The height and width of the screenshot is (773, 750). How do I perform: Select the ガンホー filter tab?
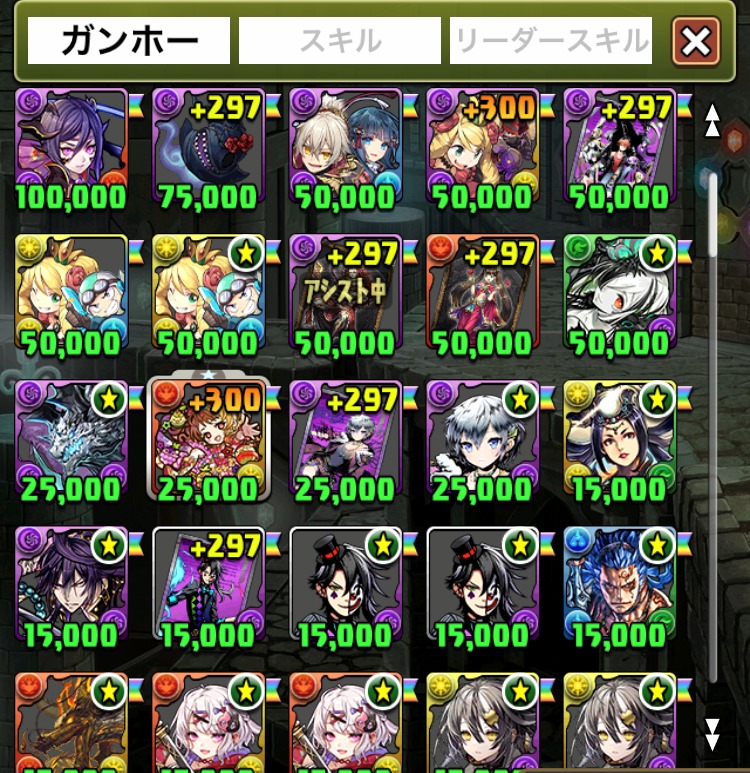[x=129, y=41]
